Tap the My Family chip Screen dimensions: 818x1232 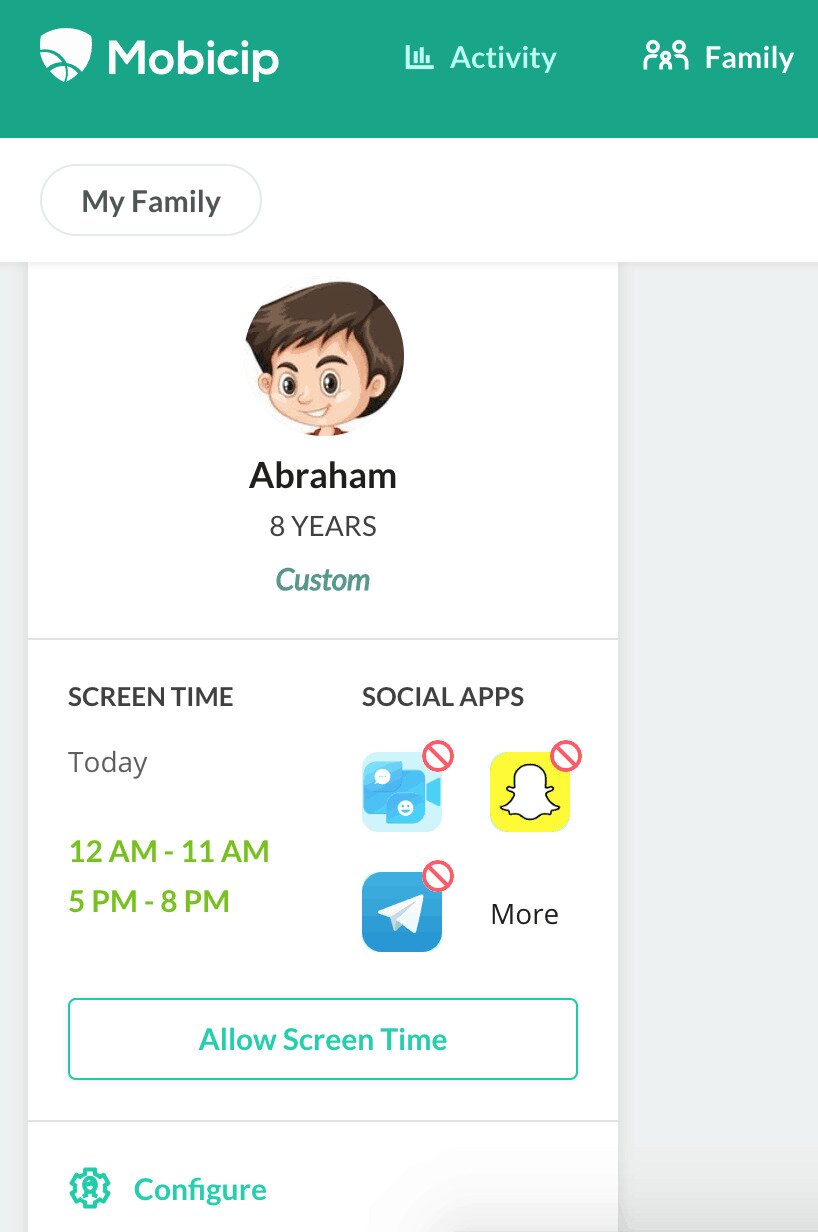tap(151, 201)
